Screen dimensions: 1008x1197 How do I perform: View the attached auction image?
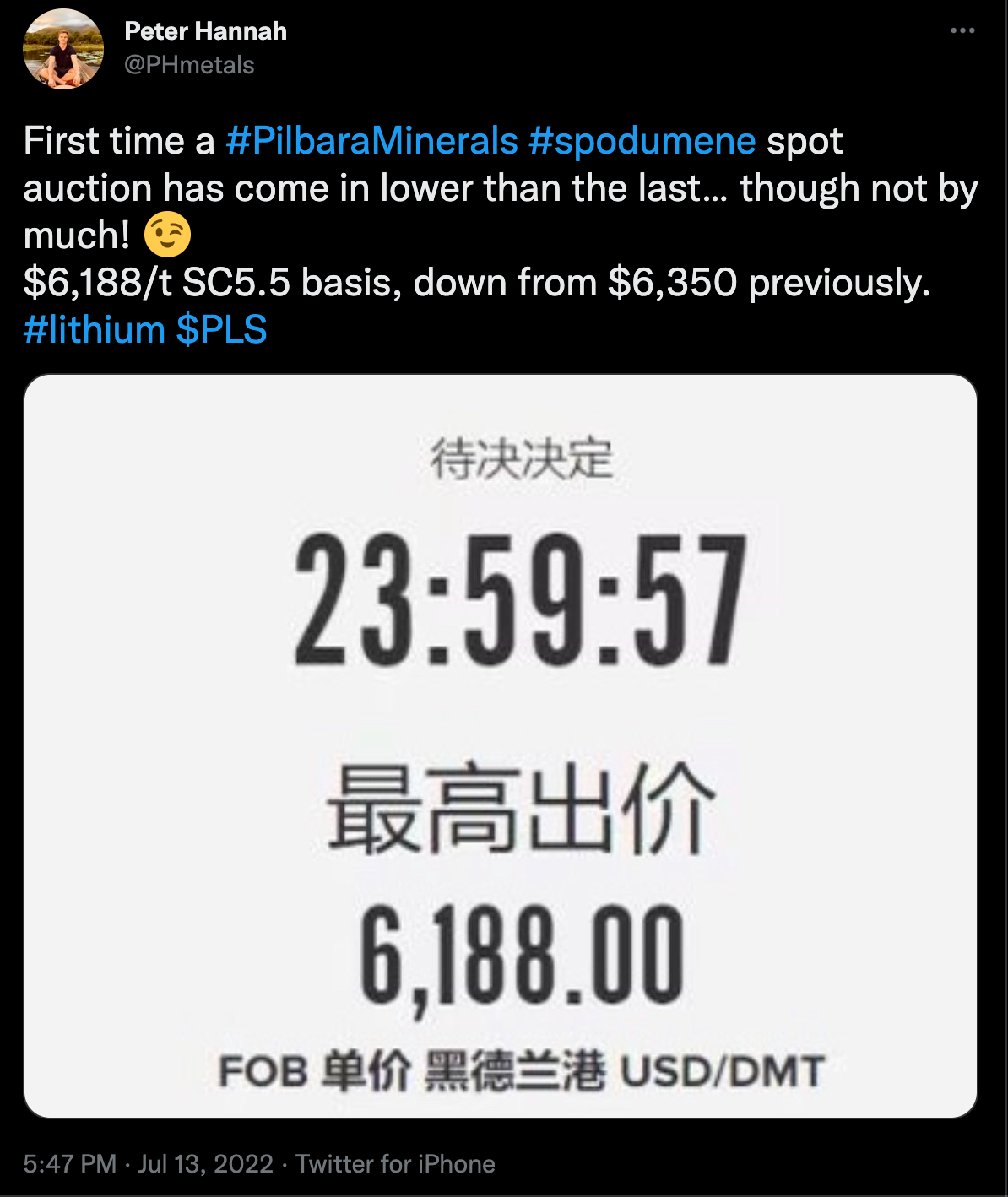501,746
